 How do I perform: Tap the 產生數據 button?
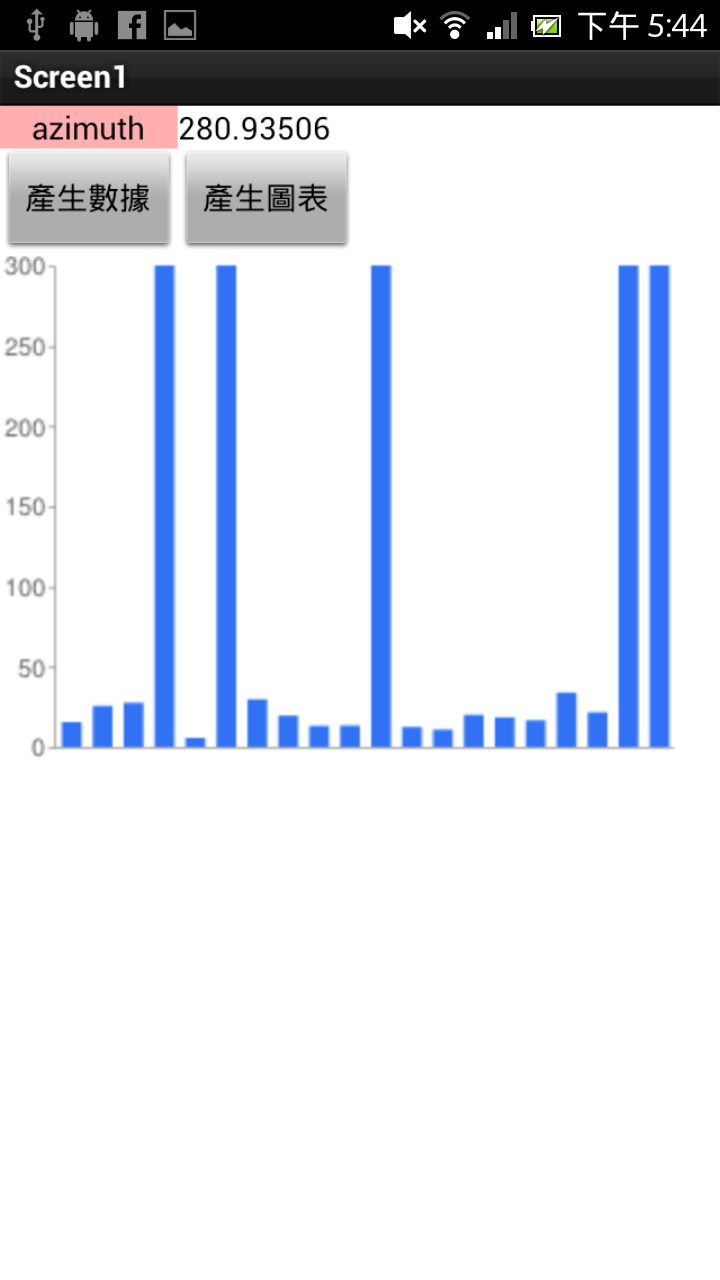coord(88,198)
